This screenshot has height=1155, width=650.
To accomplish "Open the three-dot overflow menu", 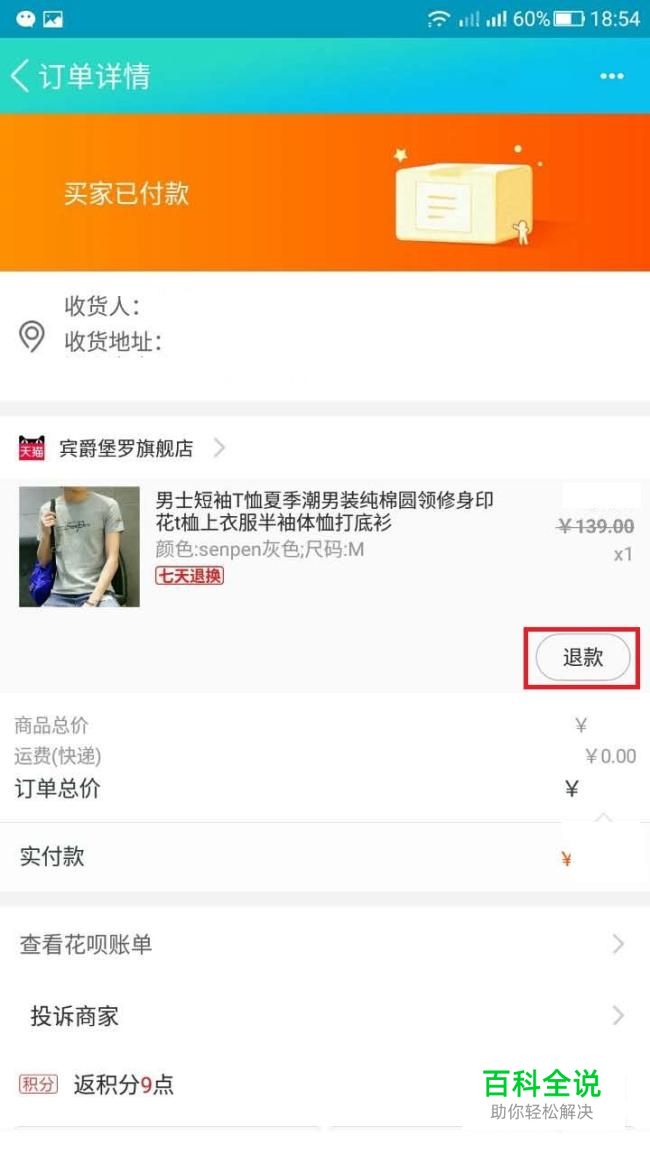I will pos(611,77).
